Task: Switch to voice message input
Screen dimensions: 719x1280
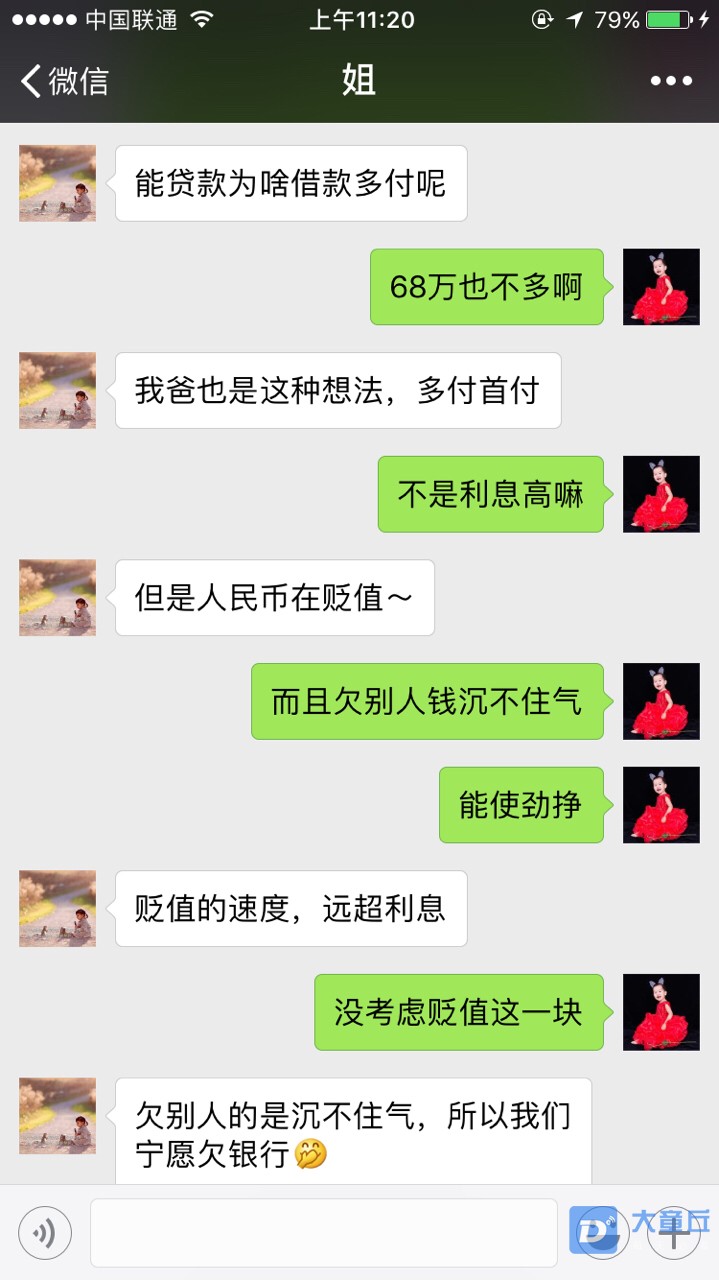Action: [x=45, y=1233]
